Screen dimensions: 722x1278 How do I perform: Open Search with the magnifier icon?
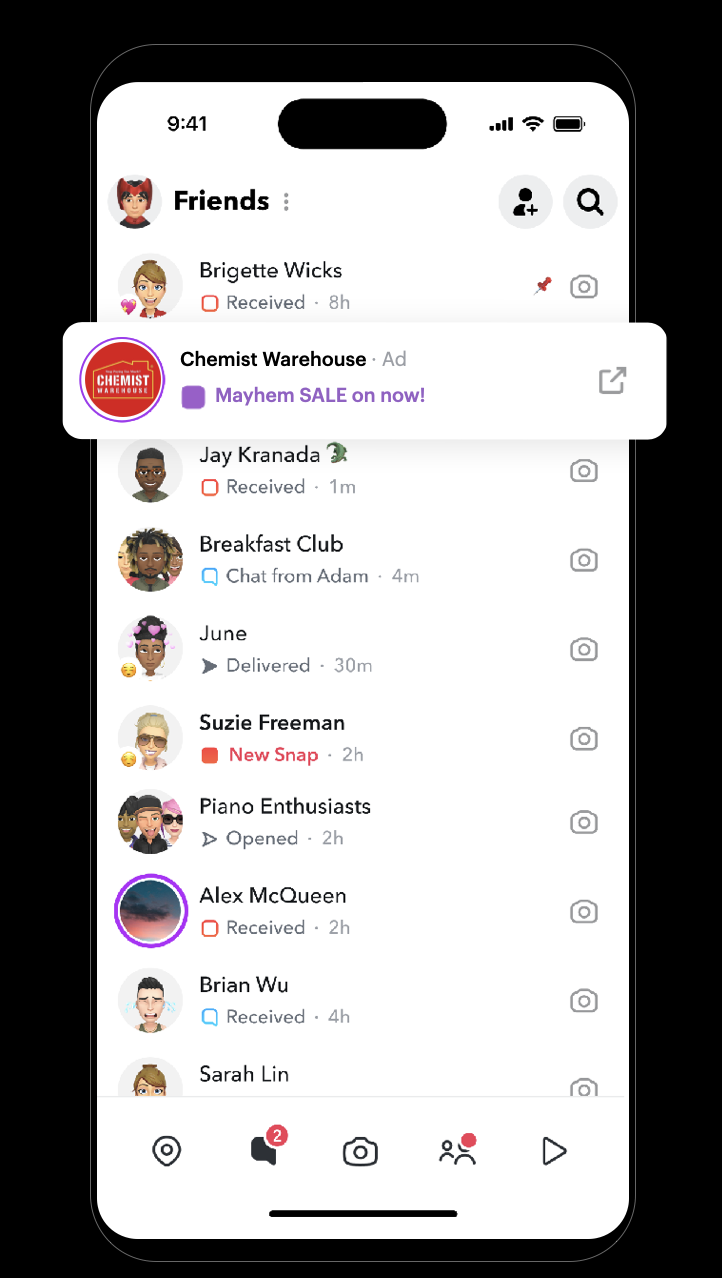[590, 201]
